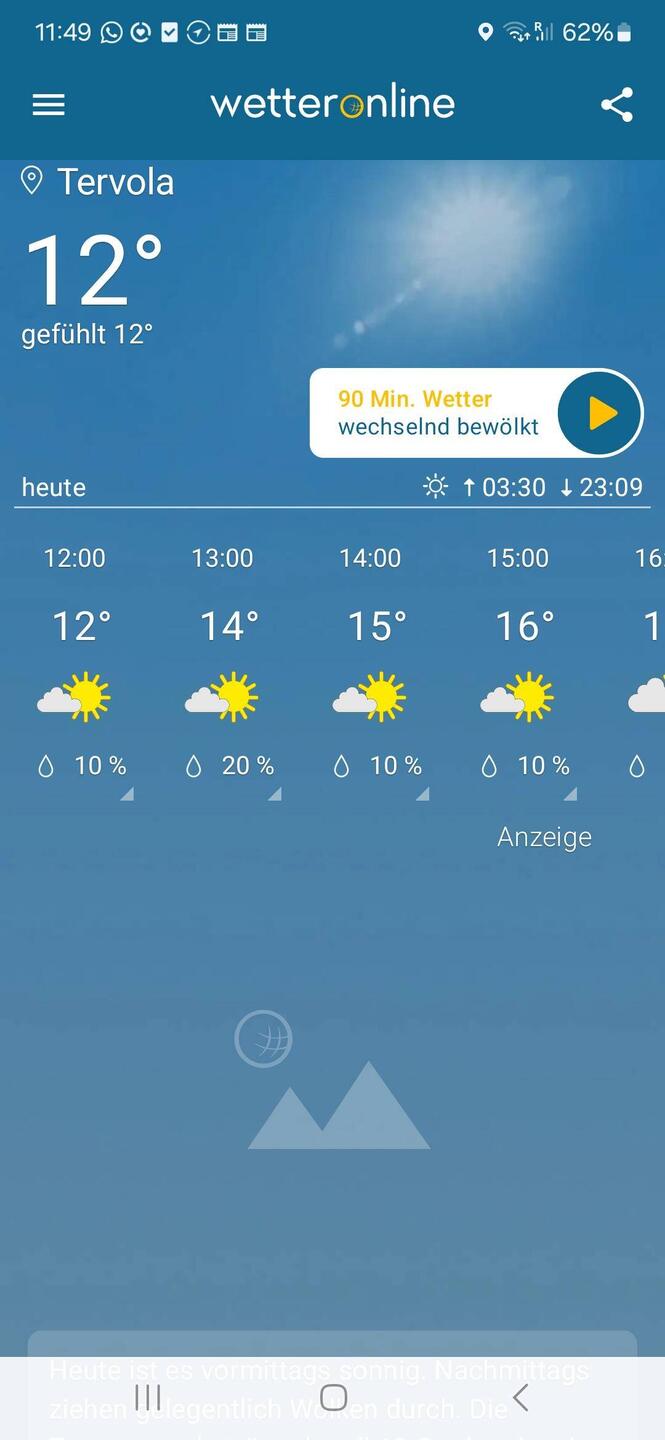Viewport: 665px width, 1440px height.
Task: Open the hamburger menu
Action: coord(48,105)
